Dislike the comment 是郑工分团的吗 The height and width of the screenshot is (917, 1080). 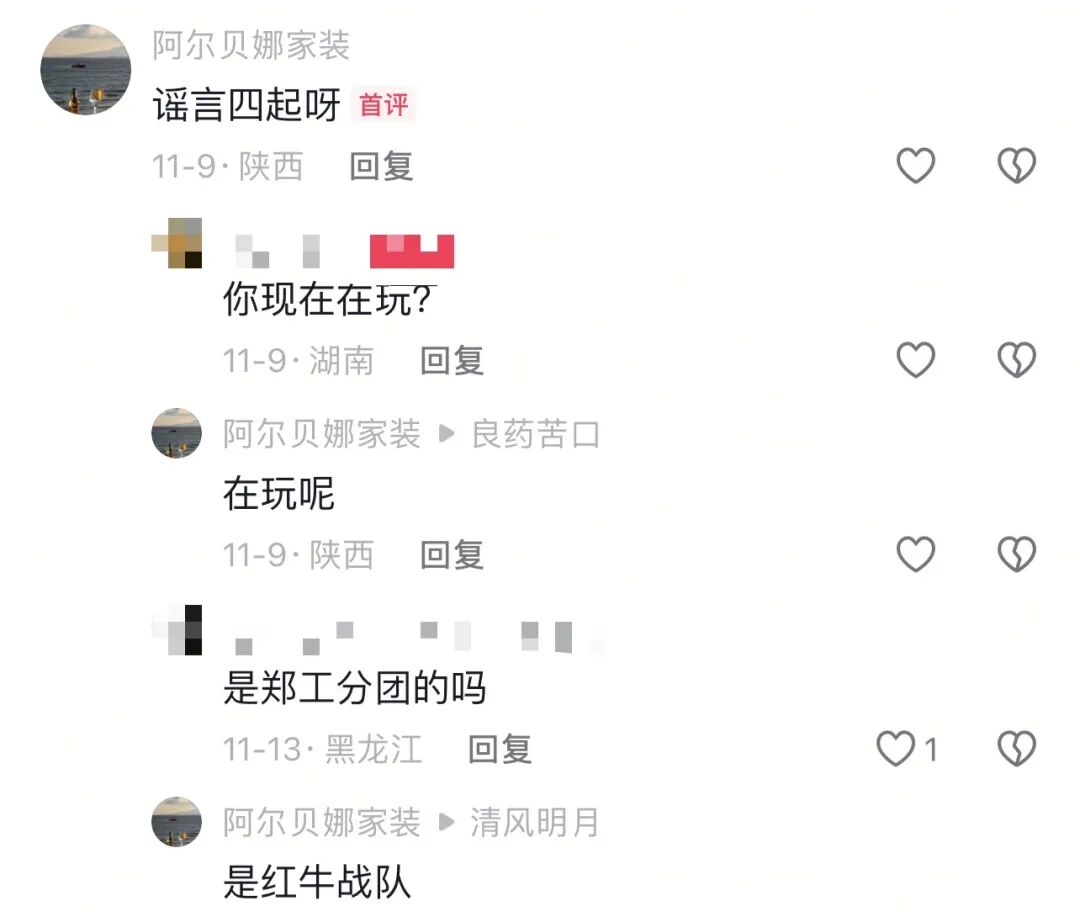[x=1016, y=748]
